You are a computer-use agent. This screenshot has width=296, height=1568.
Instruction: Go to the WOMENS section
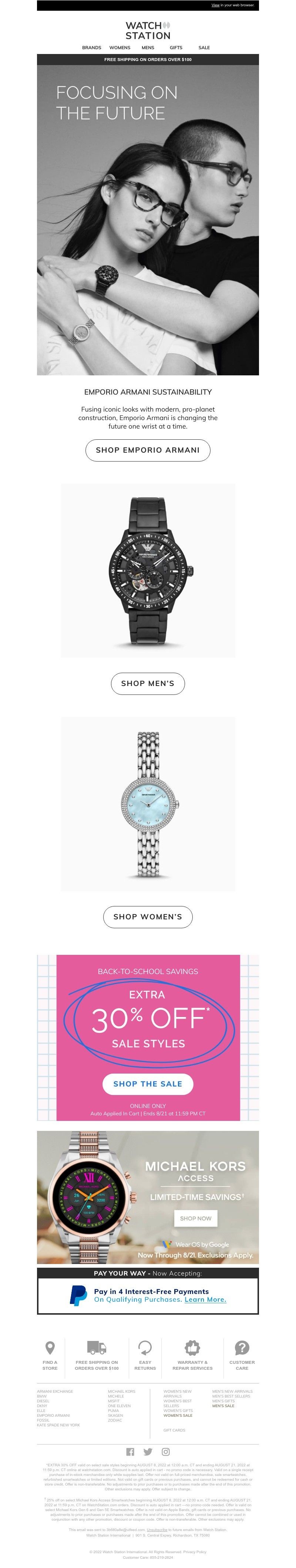pyautogui.click(x=120, y=47)
